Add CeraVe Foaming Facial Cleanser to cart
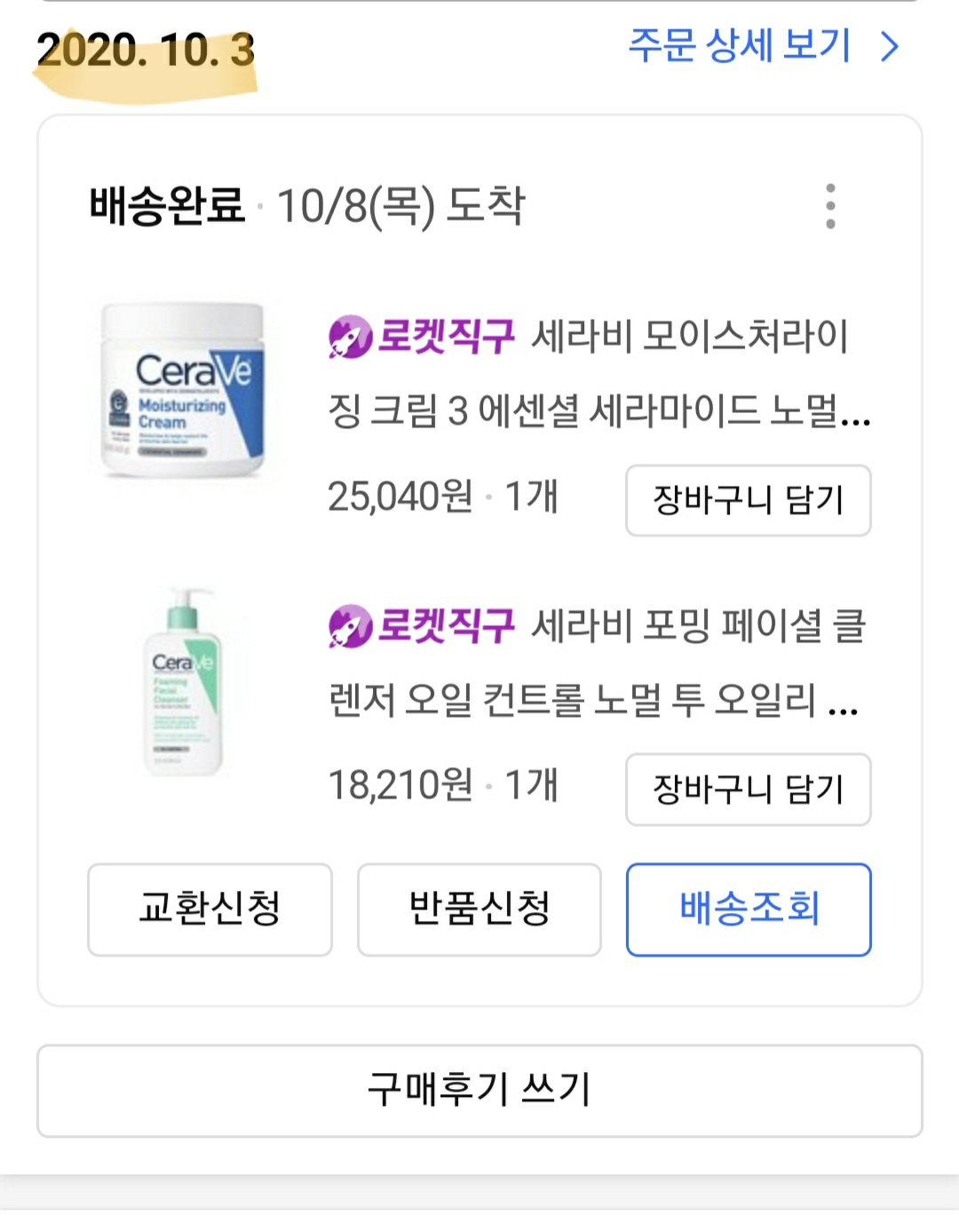Viewport: 959px width, 1232px height. (748, 789)
